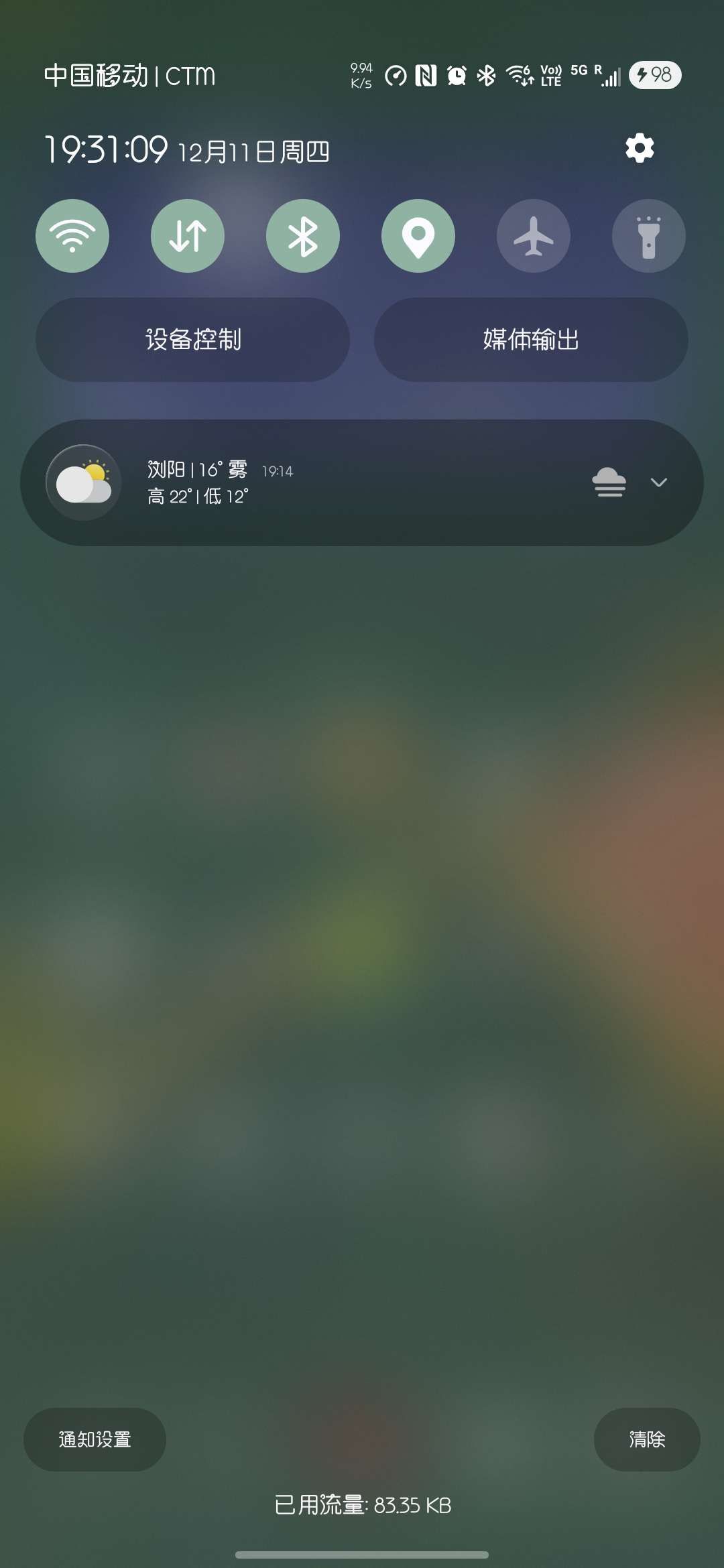Open 设备控制 (device controls)

[x=192, y=339]
